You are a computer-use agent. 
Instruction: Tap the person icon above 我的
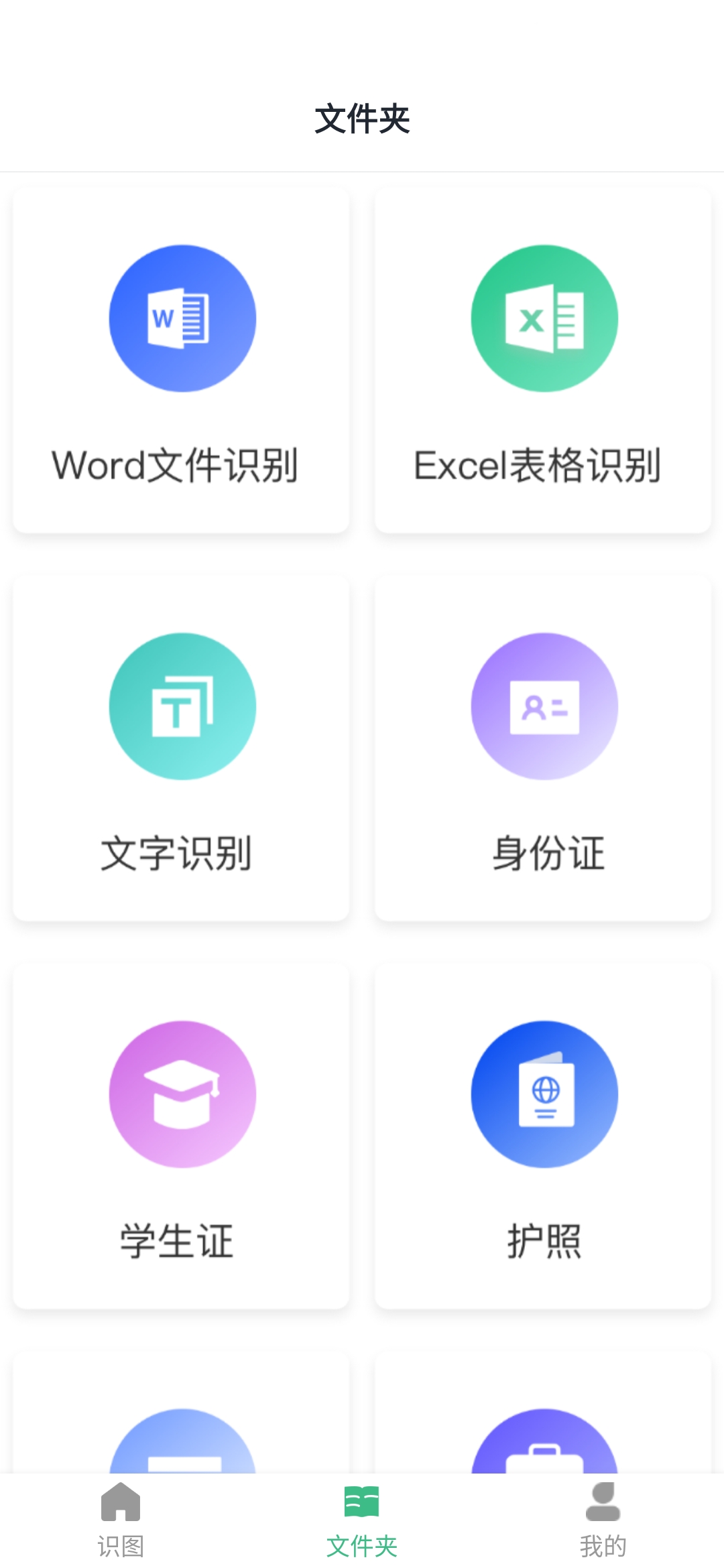603,1500
